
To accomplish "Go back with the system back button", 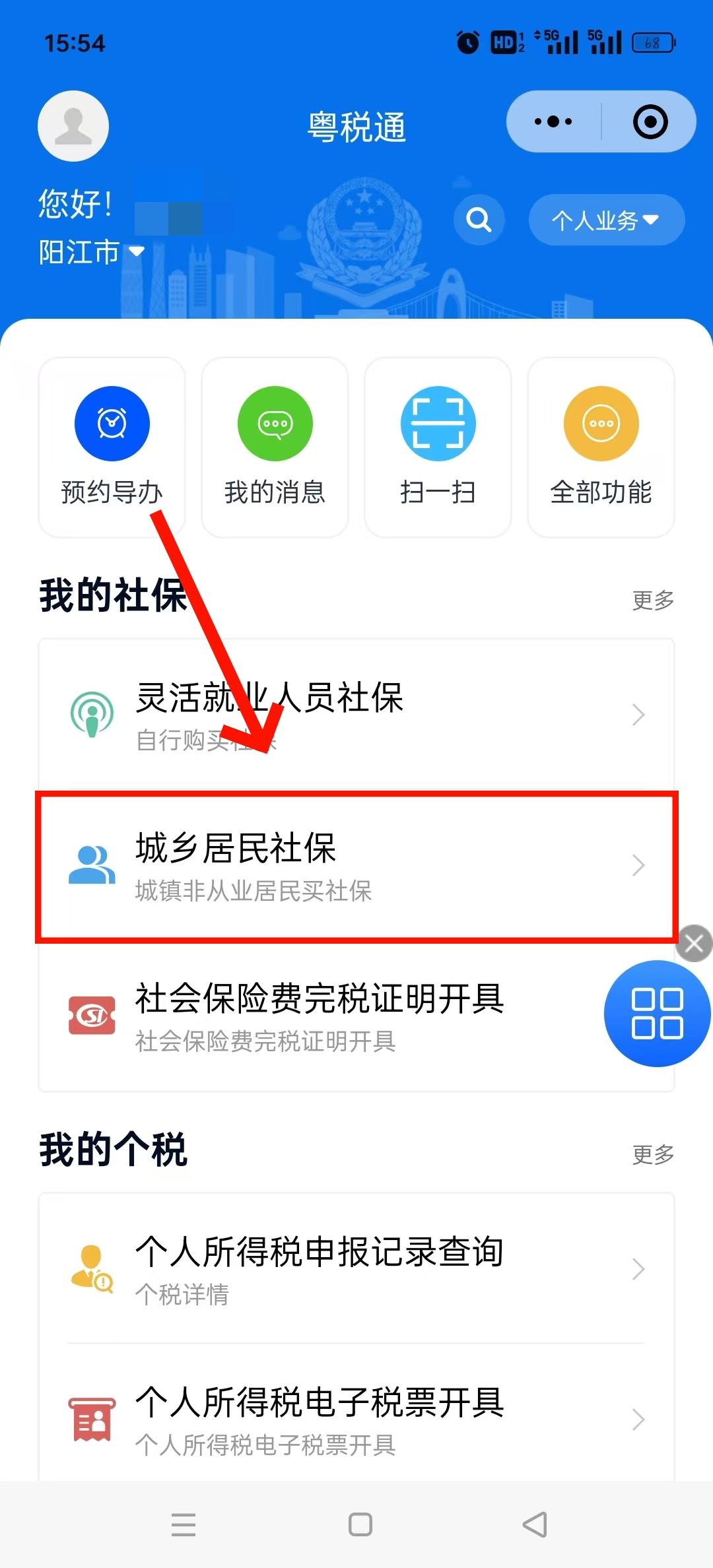I will pyautogui.click(x=534, y=1524).
